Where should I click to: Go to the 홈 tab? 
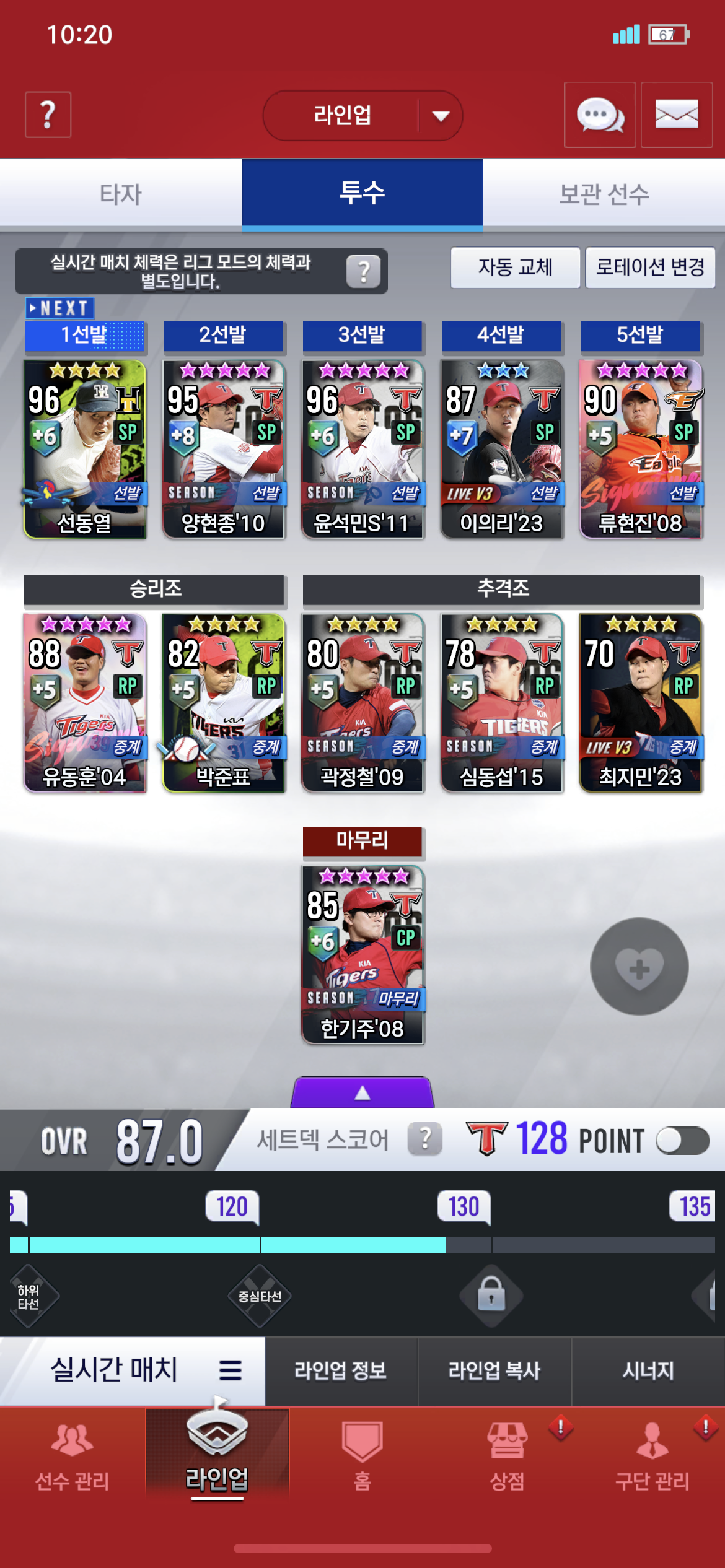coord(362,1455)
